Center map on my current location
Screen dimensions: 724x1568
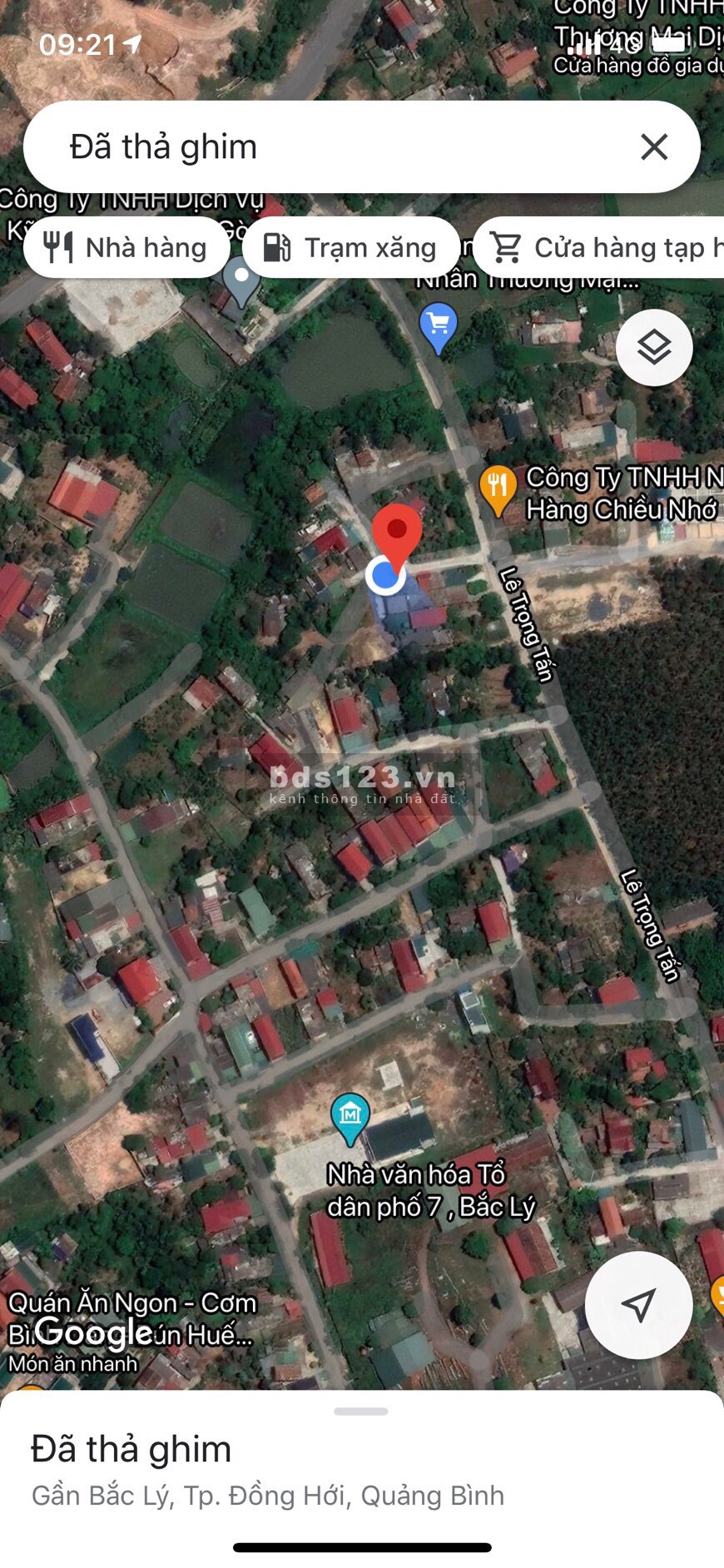[638, 1305]
